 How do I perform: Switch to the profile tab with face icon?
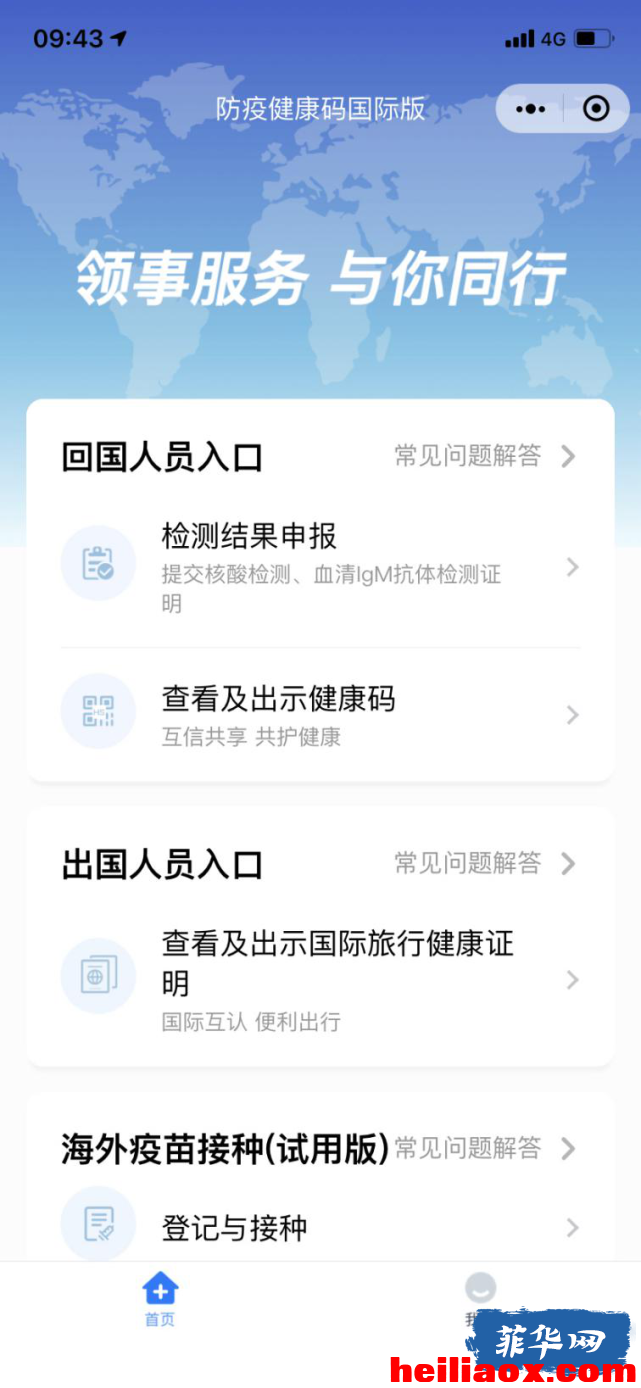click(481, 1300)
